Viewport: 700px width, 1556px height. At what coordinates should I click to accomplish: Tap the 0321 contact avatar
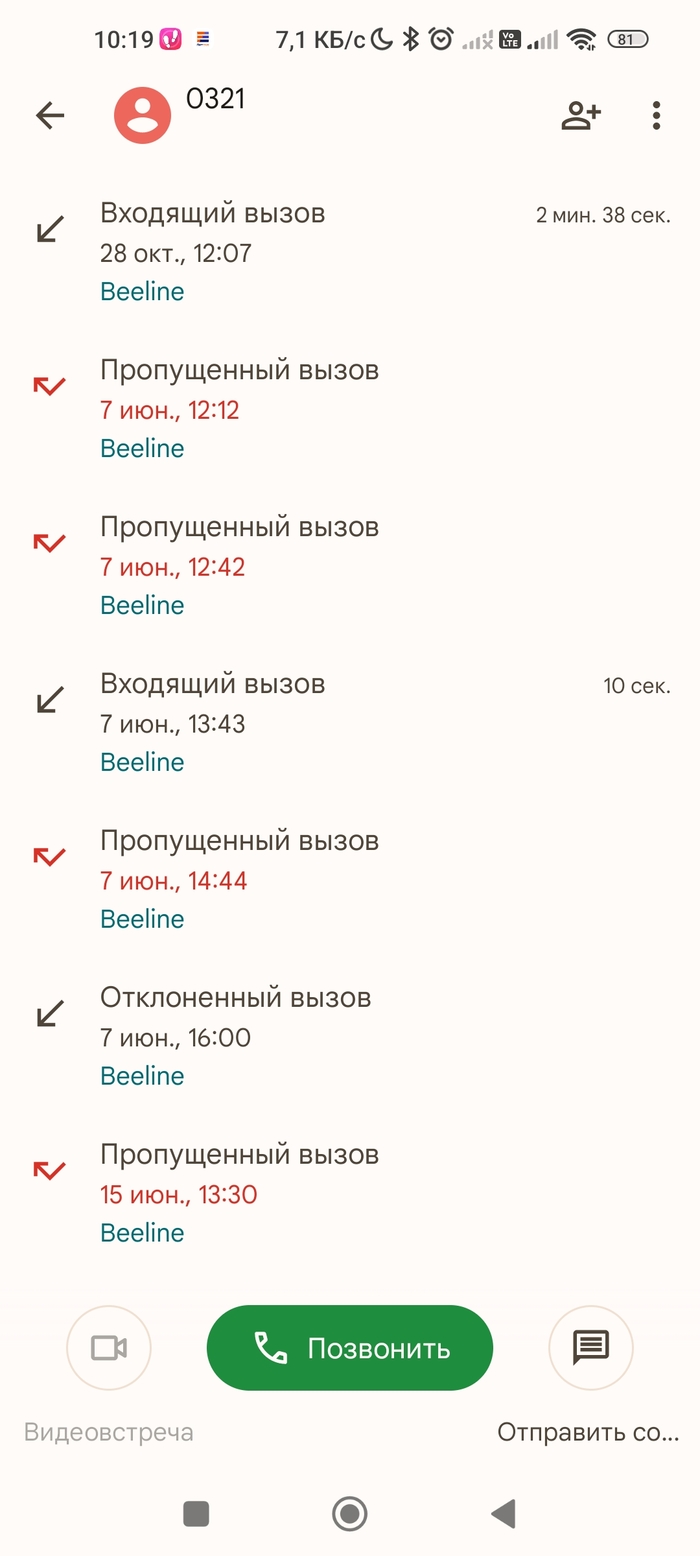coord(143,116)
